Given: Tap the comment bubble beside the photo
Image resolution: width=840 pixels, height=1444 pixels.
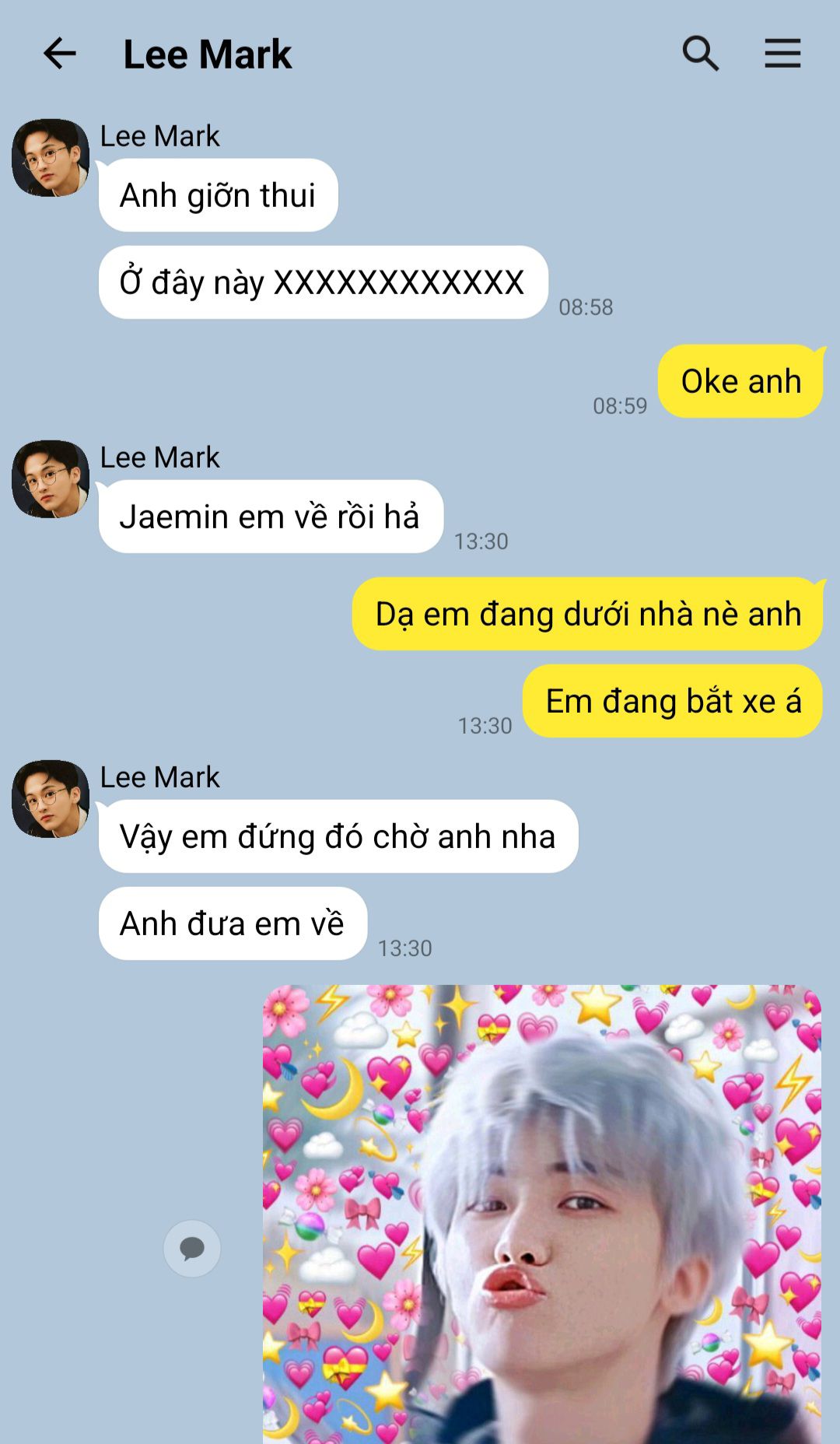Looking at the screenshot, I should tap(192, 1248).
